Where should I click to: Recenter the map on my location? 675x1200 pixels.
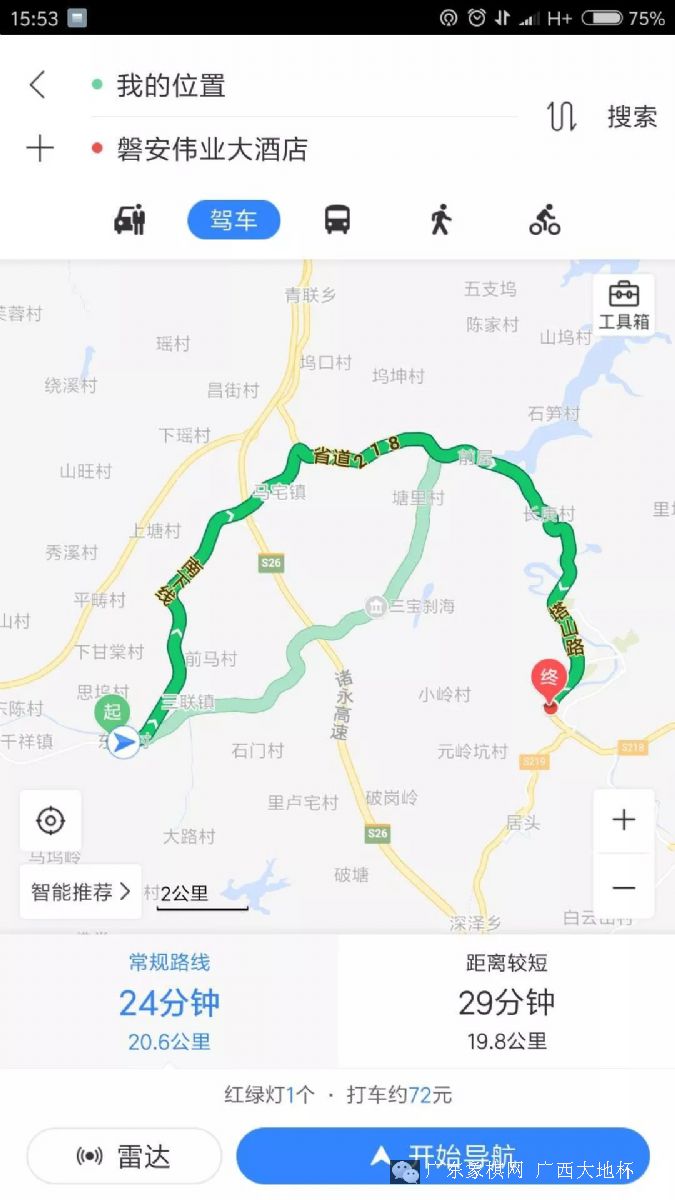pos(50,821)
